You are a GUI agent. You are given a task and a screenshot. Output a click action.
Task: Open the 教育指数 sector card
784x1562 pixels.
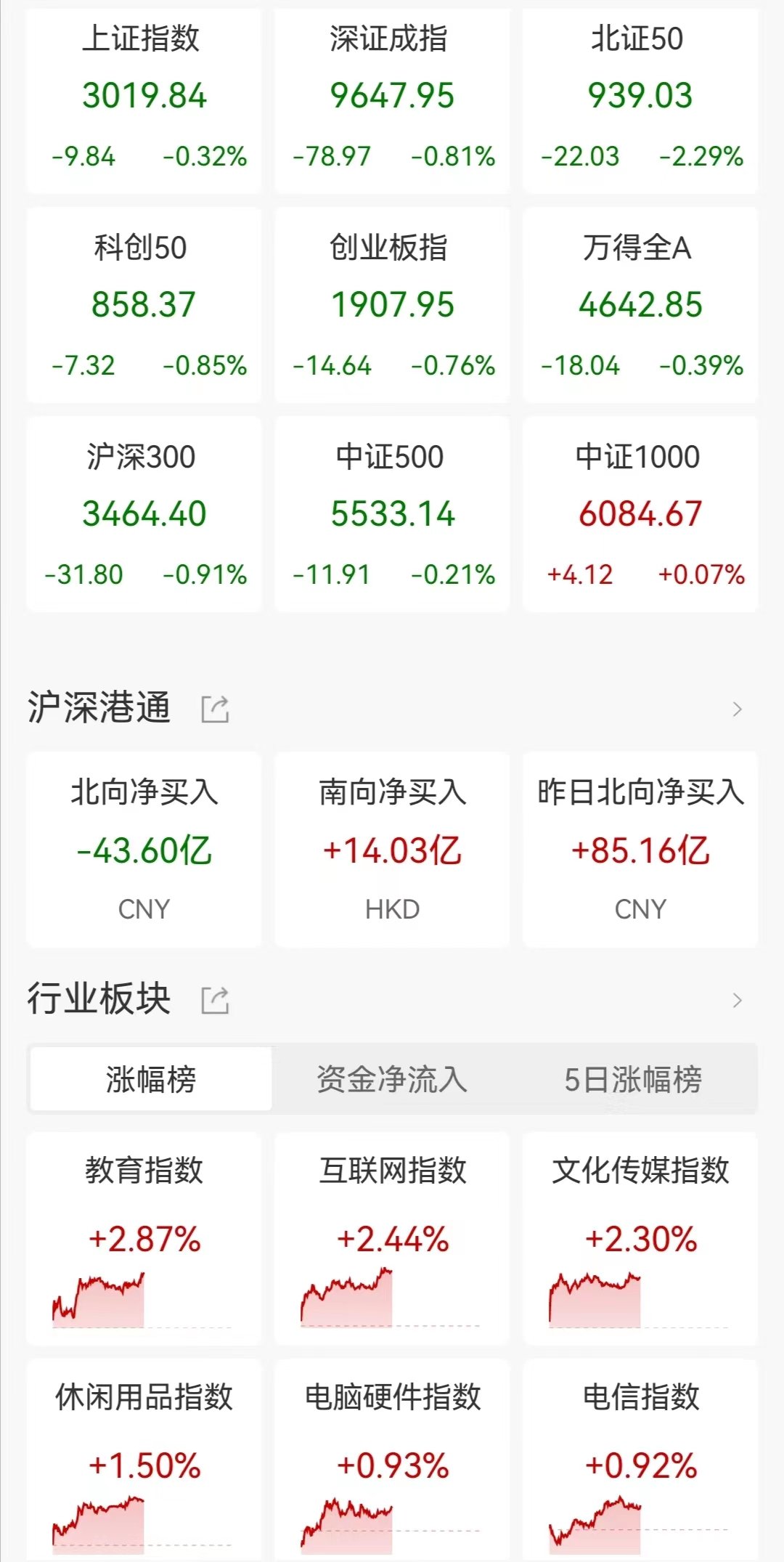(x=144, y=1238)
